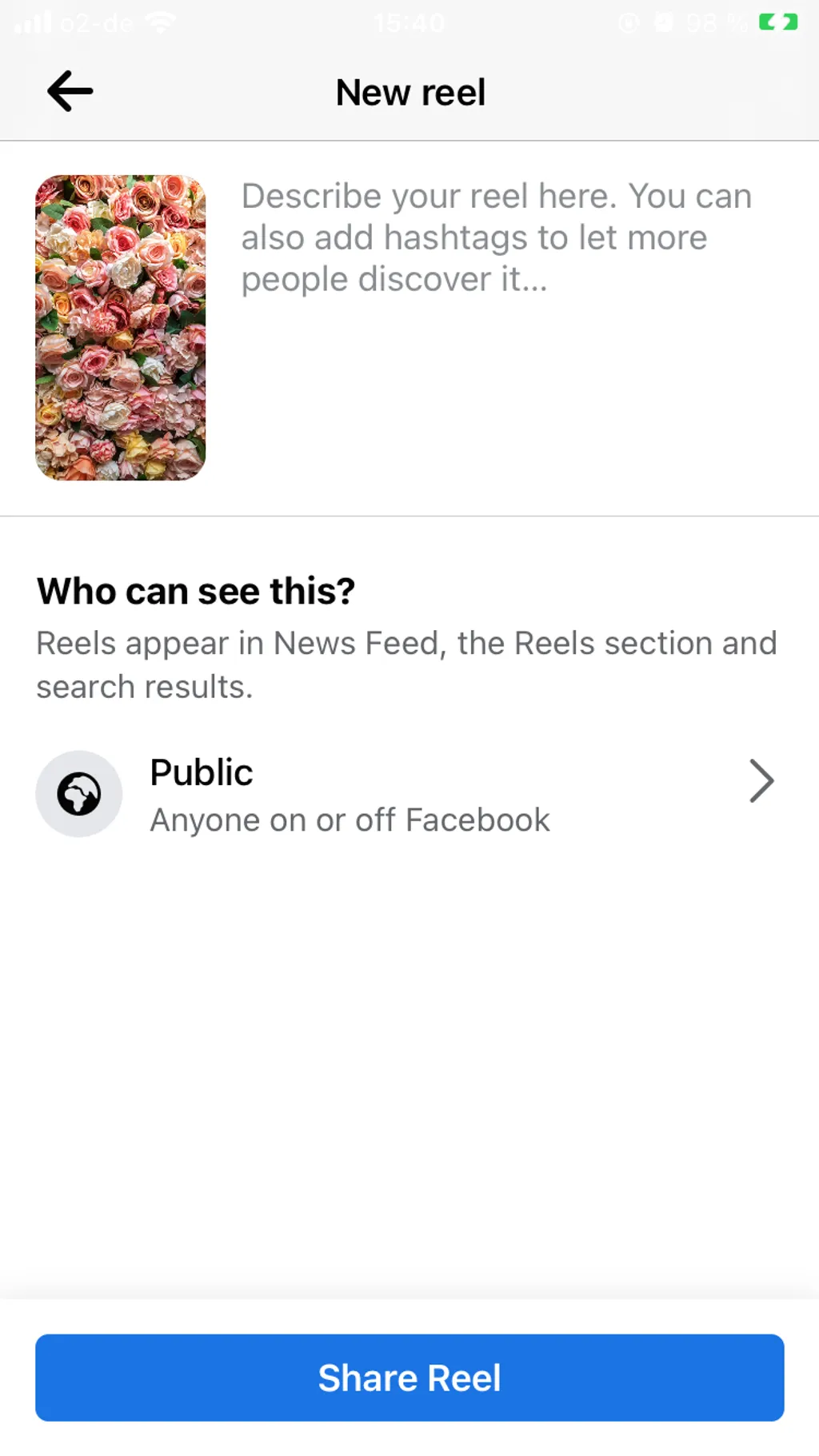Tap the small status bar clock icon

point(662,22)
